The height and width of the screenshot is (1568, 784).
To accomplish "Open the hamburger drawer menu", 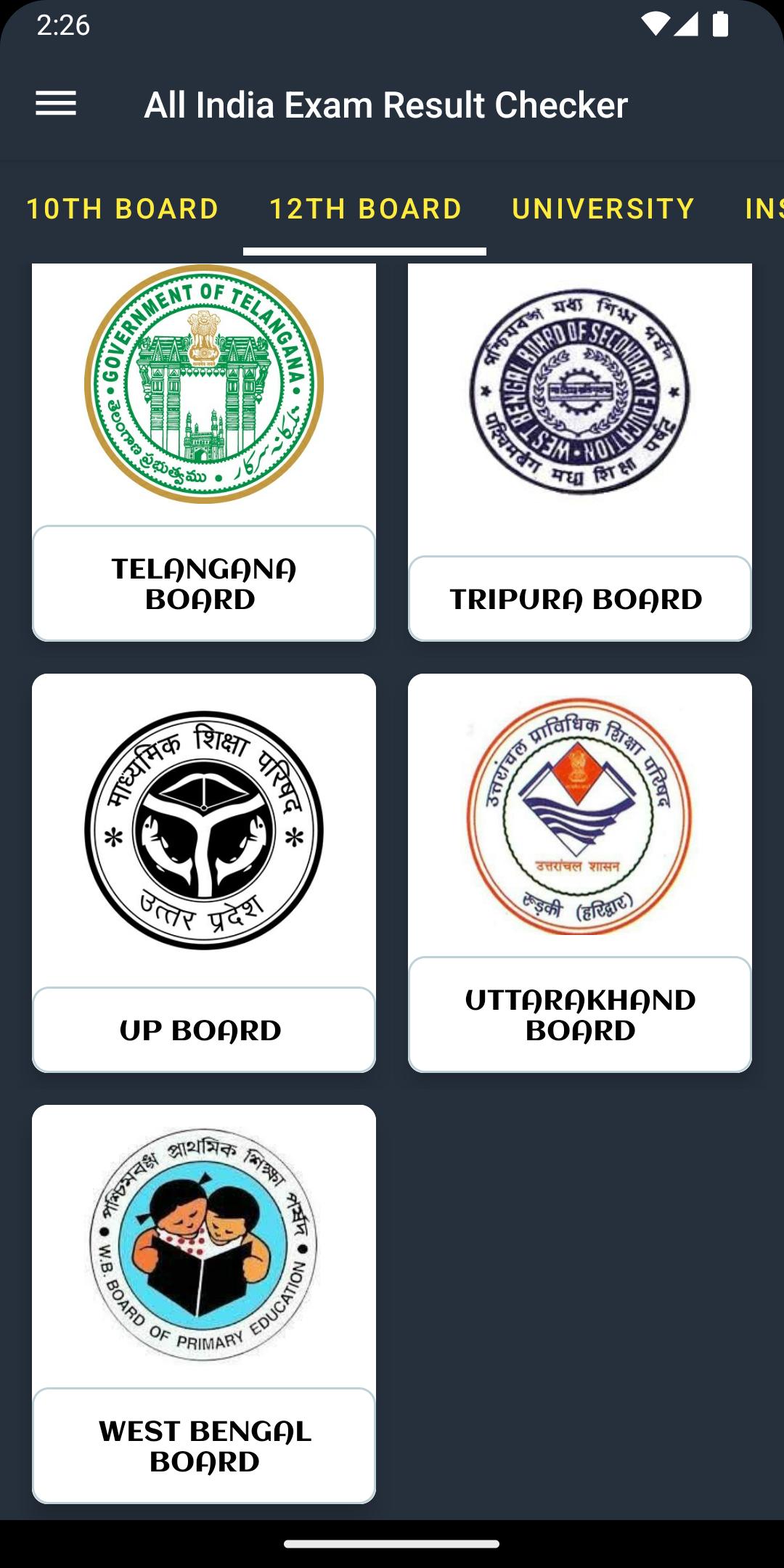I will (x=56, y=104).
